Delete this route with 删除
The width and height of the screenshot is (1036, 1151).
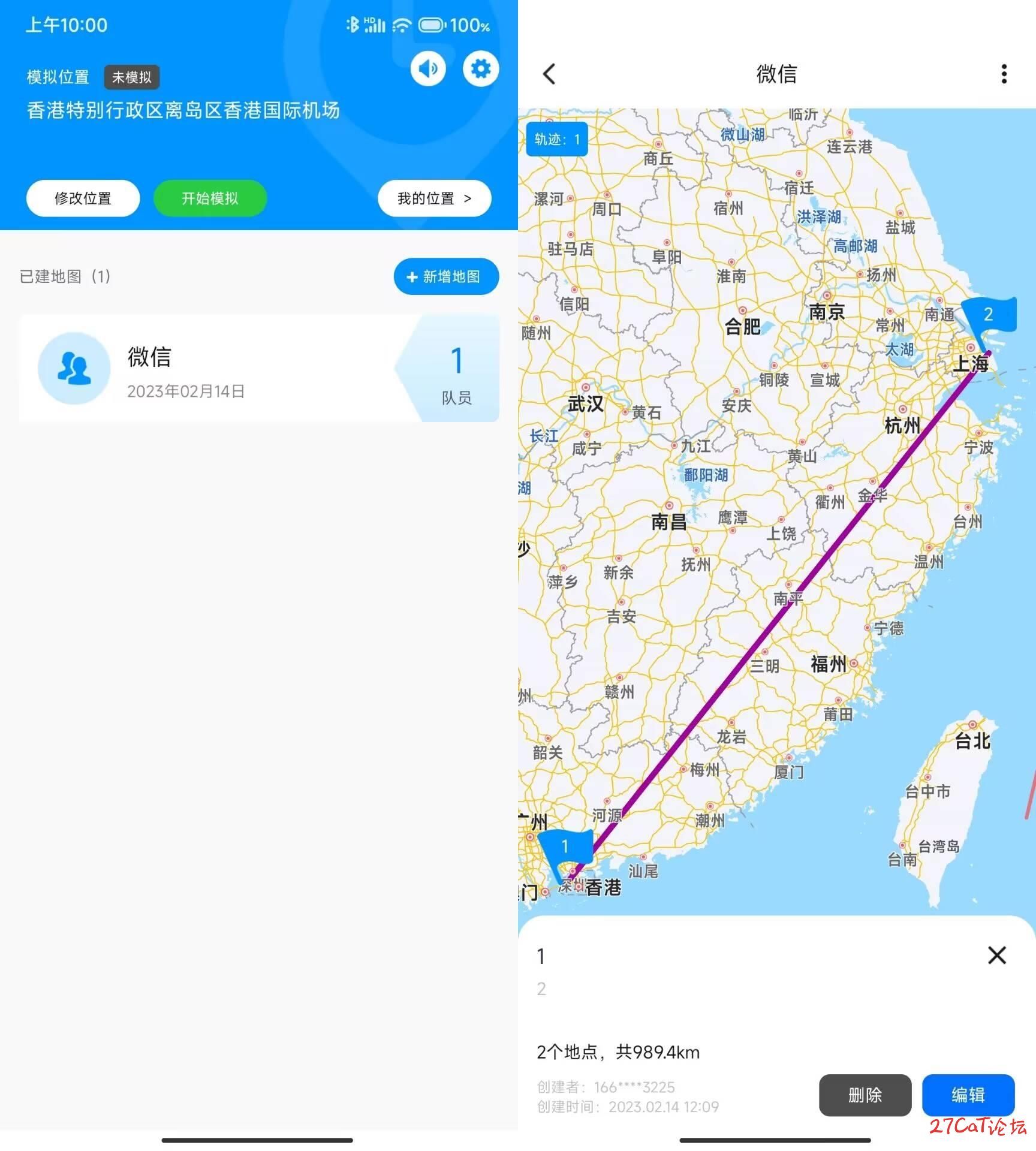click(x=865, y=1095)
